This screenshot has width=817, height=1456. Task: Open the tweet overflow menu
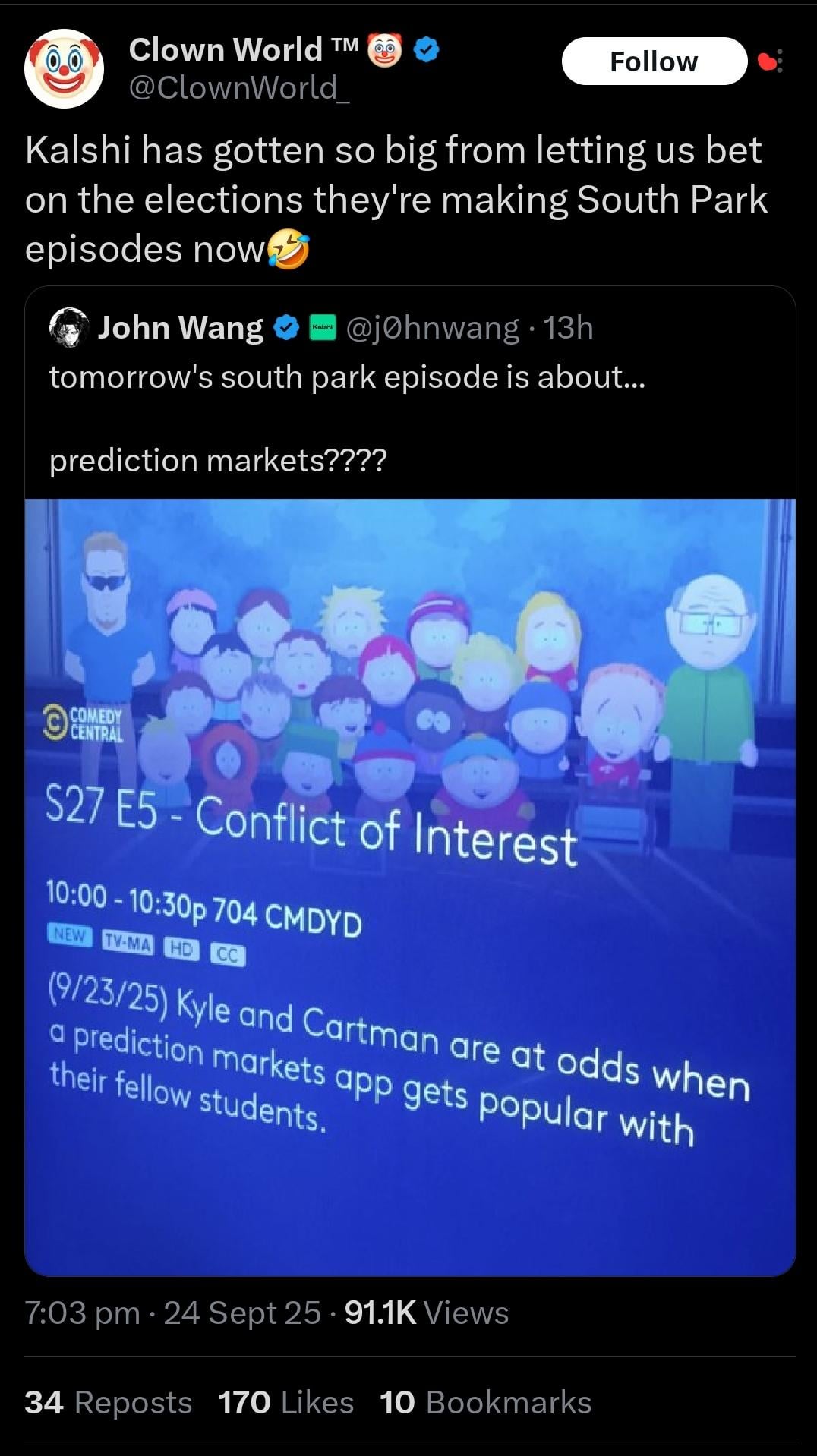[x=780, y=61]
